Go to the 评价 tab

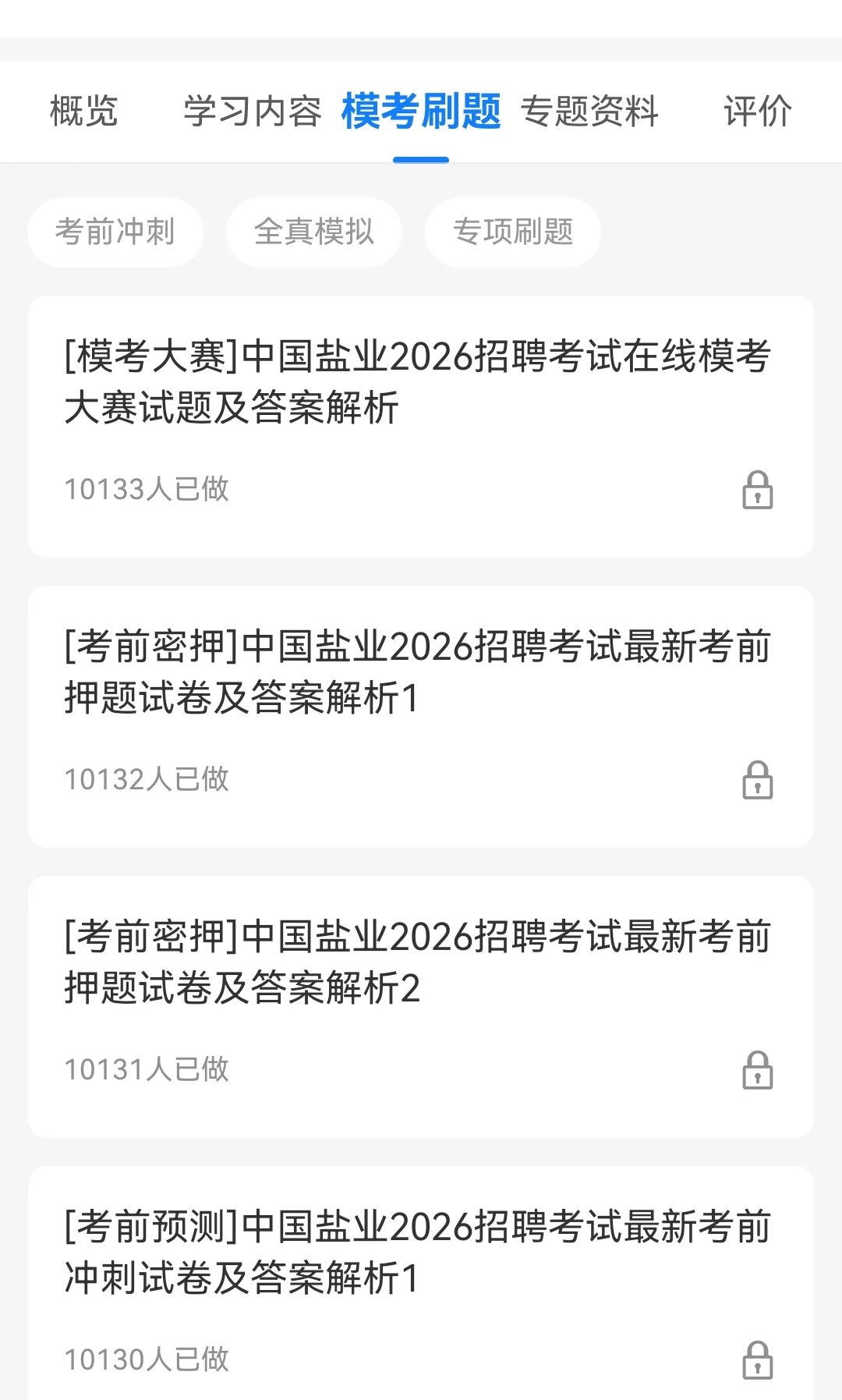(x=757, y=111)
